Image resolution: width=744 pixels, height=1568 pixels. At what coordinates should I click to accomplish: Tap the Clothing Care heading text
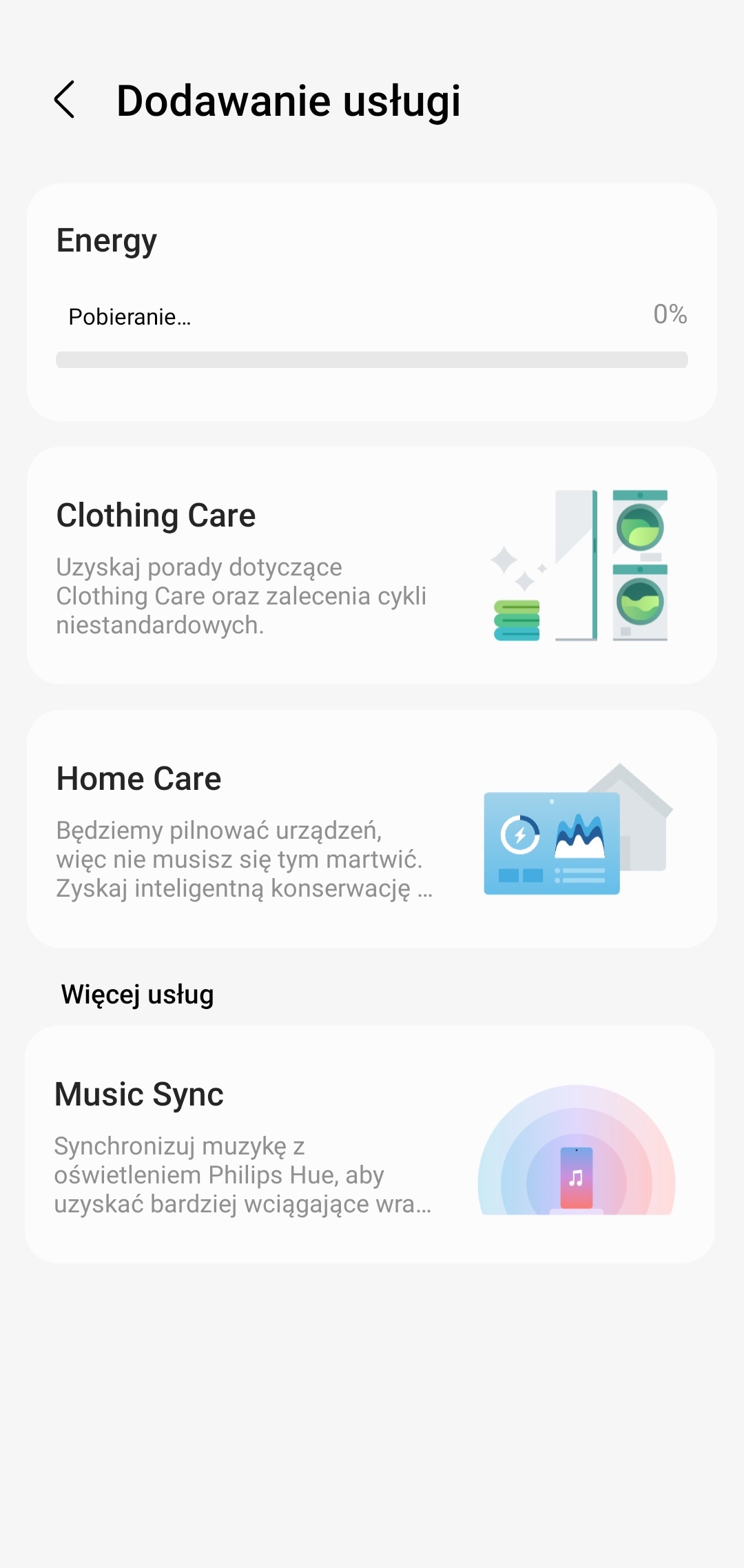point(156,515)
